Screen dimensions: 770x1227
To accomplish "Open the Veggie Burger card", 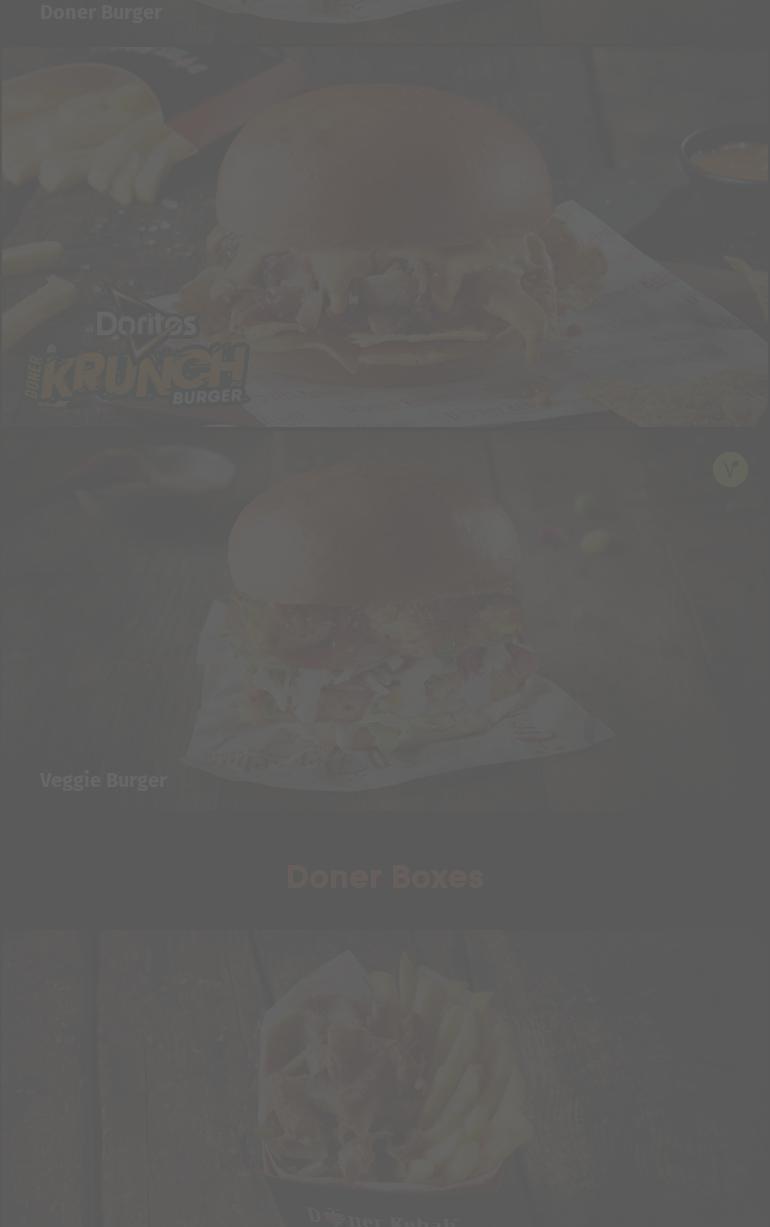I will pos(385,620).
